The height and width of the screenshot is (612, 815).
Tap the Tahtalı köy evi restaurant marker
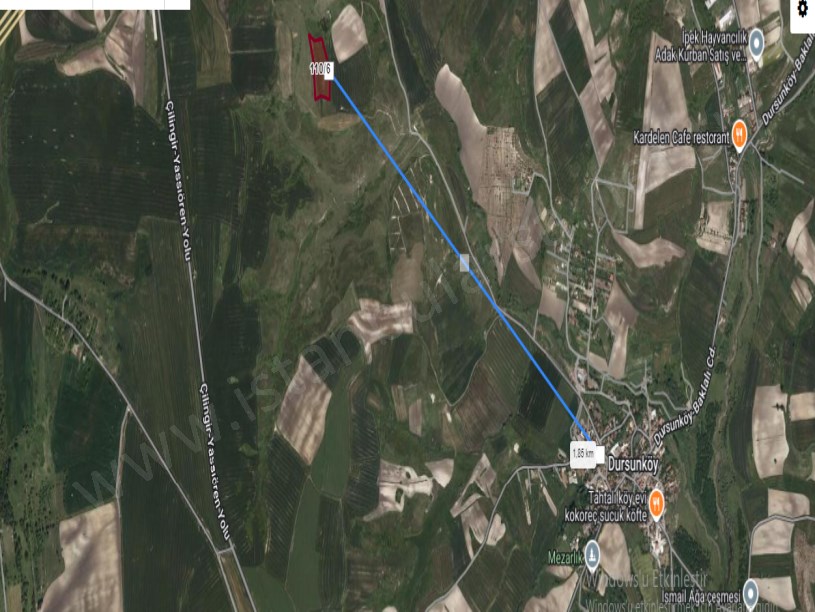point(657,503)
